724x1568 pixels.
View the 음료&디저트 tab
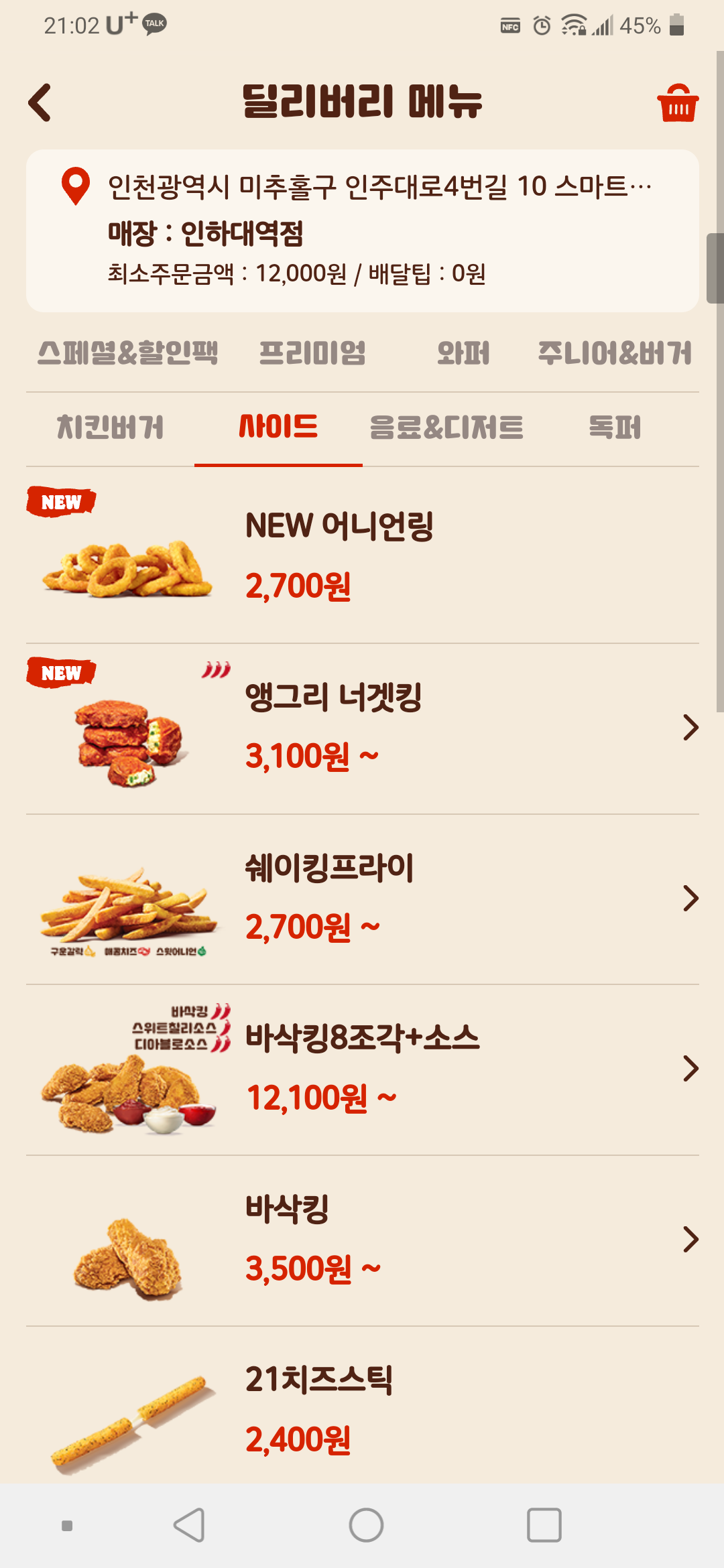446,428
